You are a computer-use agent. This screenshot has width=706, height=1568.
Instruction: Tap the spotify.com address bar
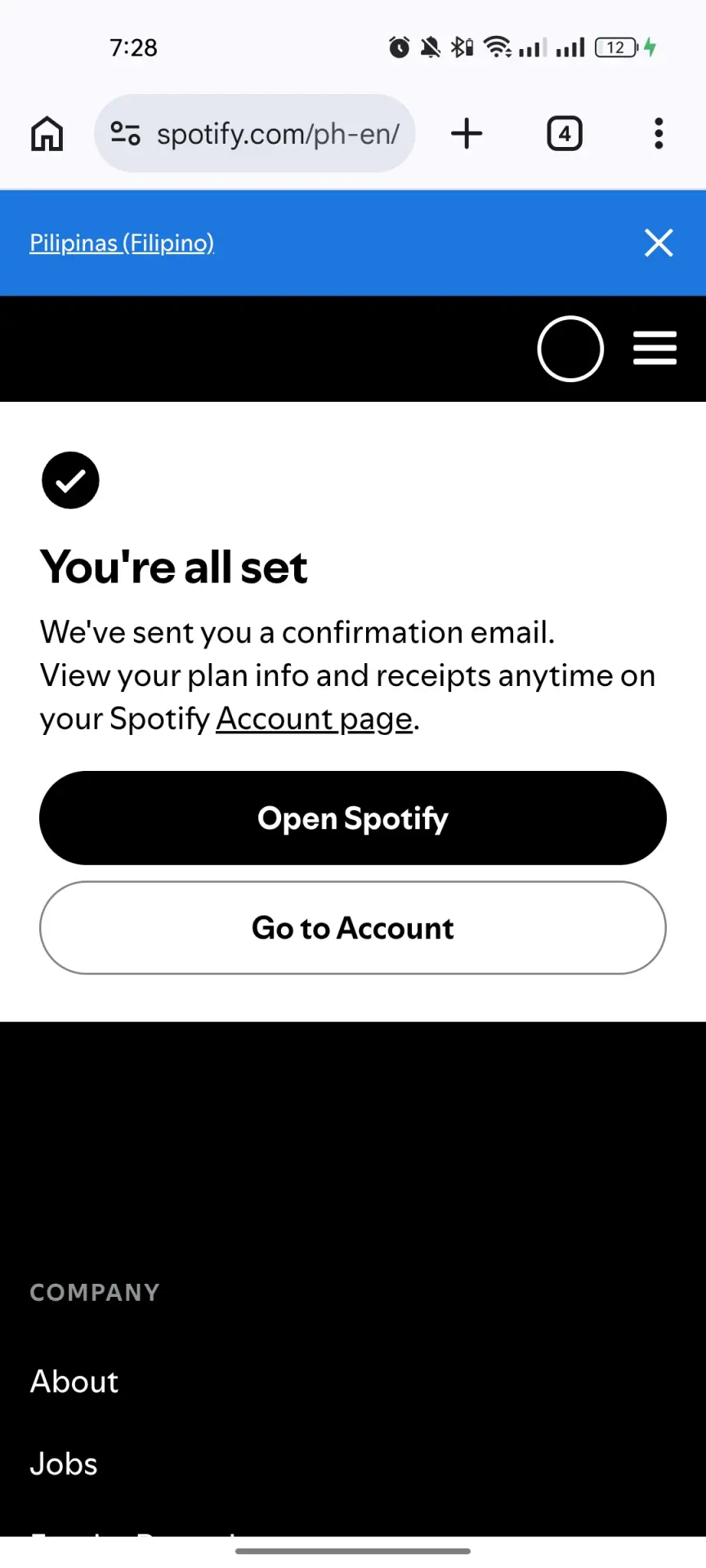tap(255, 134)
